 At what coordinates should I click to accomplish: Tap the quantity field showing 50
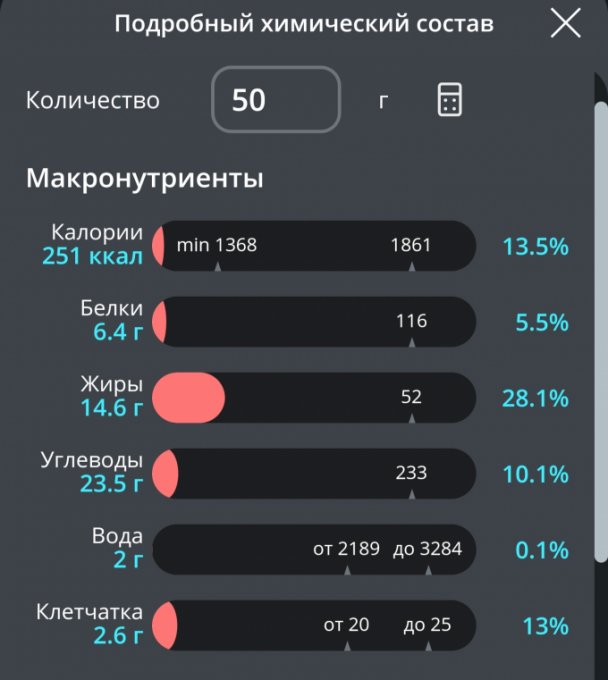pos(276,99)
